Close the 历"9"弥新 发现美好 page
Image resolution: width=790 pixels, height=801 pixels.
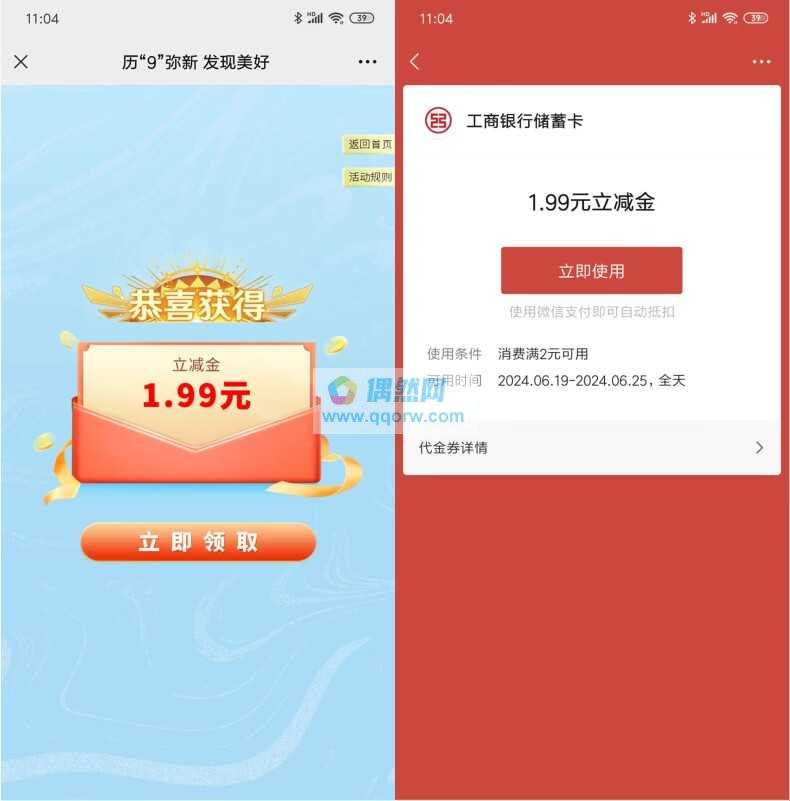[x=21, y=62]
